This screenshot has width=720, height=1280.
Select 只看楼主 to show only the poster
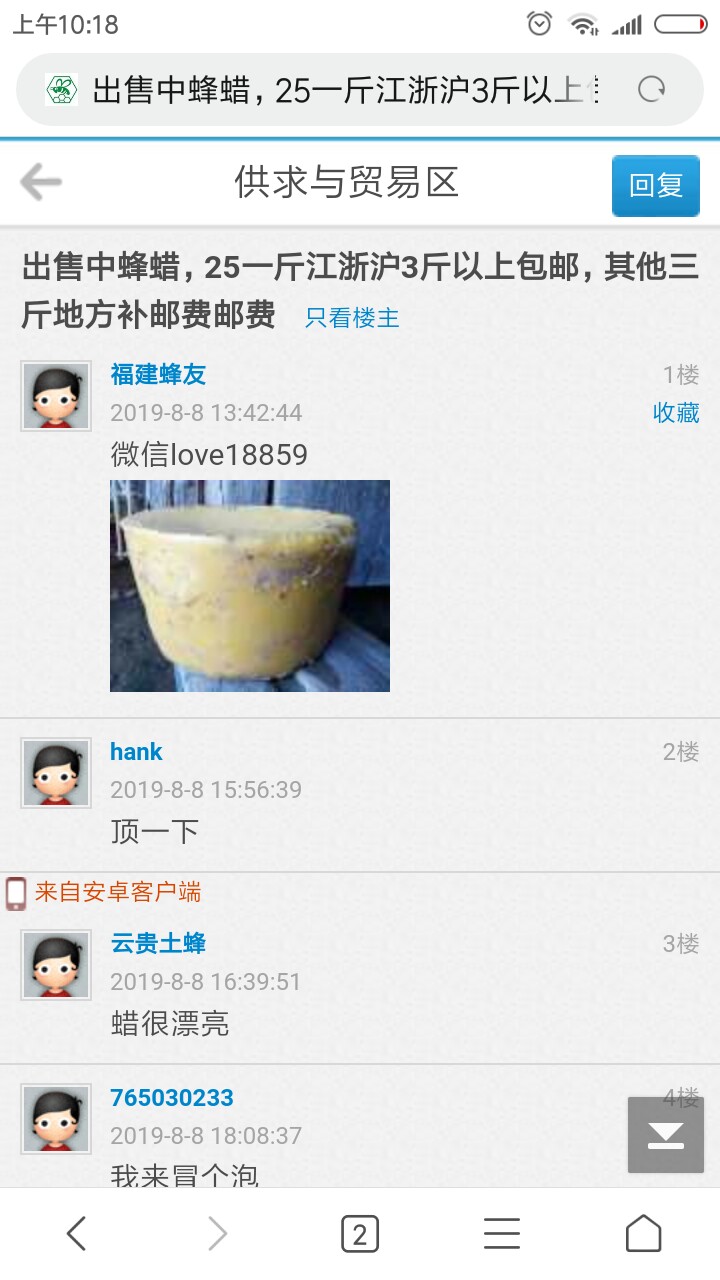(x=352, y=318)
